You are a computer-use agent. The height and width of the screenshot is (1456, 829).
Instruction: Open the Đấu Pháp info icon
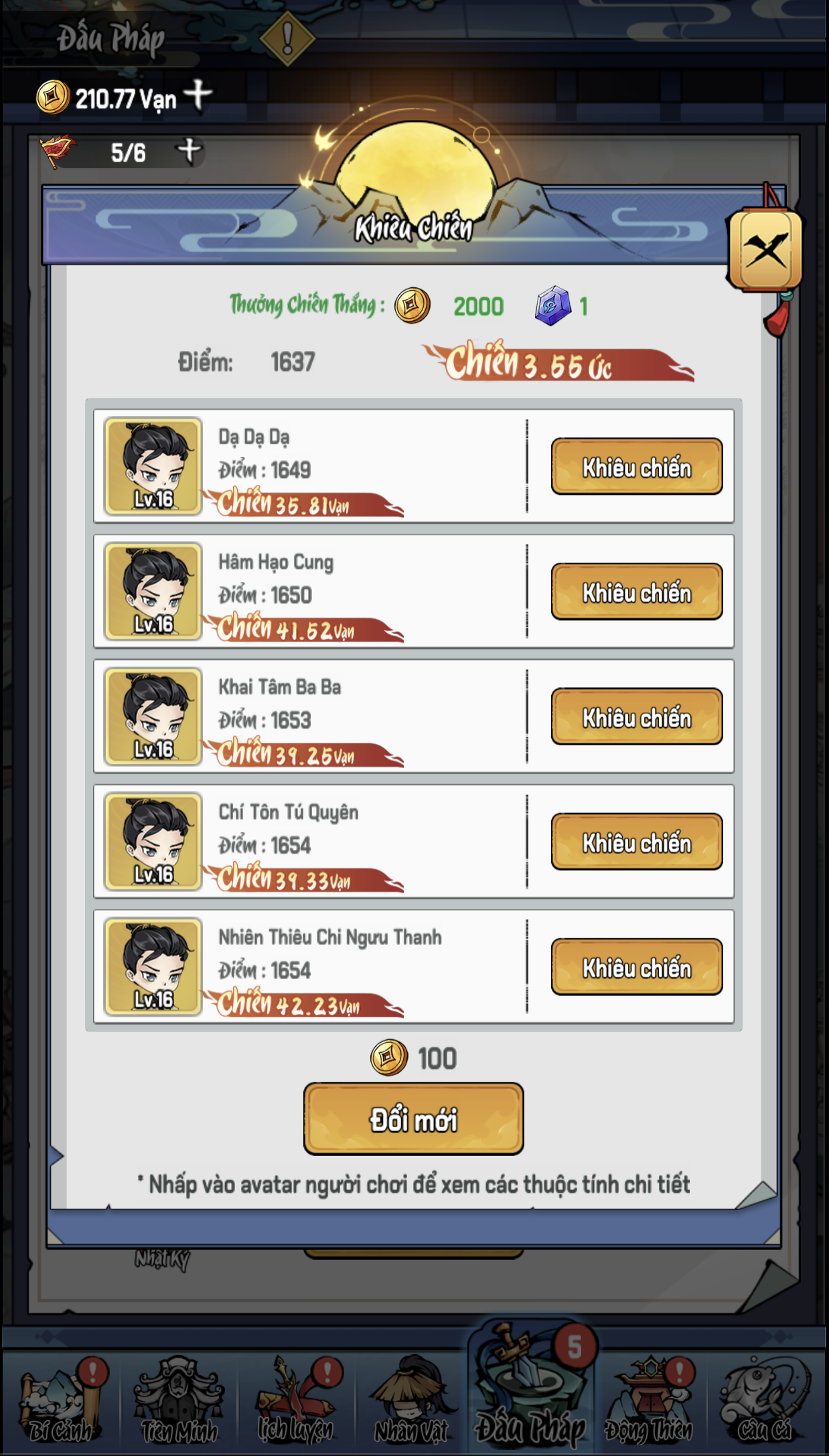pos(287,38)
